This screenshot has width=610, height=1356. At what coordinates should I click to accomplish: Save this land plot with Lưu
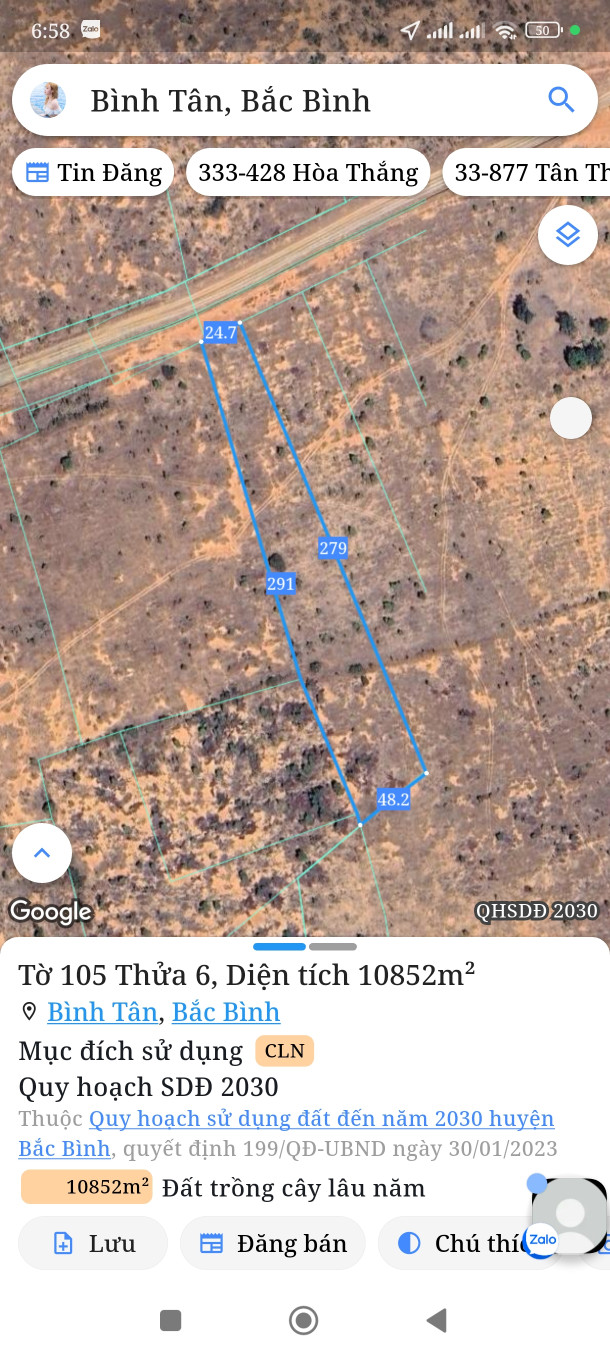(x=94, y=1243)
